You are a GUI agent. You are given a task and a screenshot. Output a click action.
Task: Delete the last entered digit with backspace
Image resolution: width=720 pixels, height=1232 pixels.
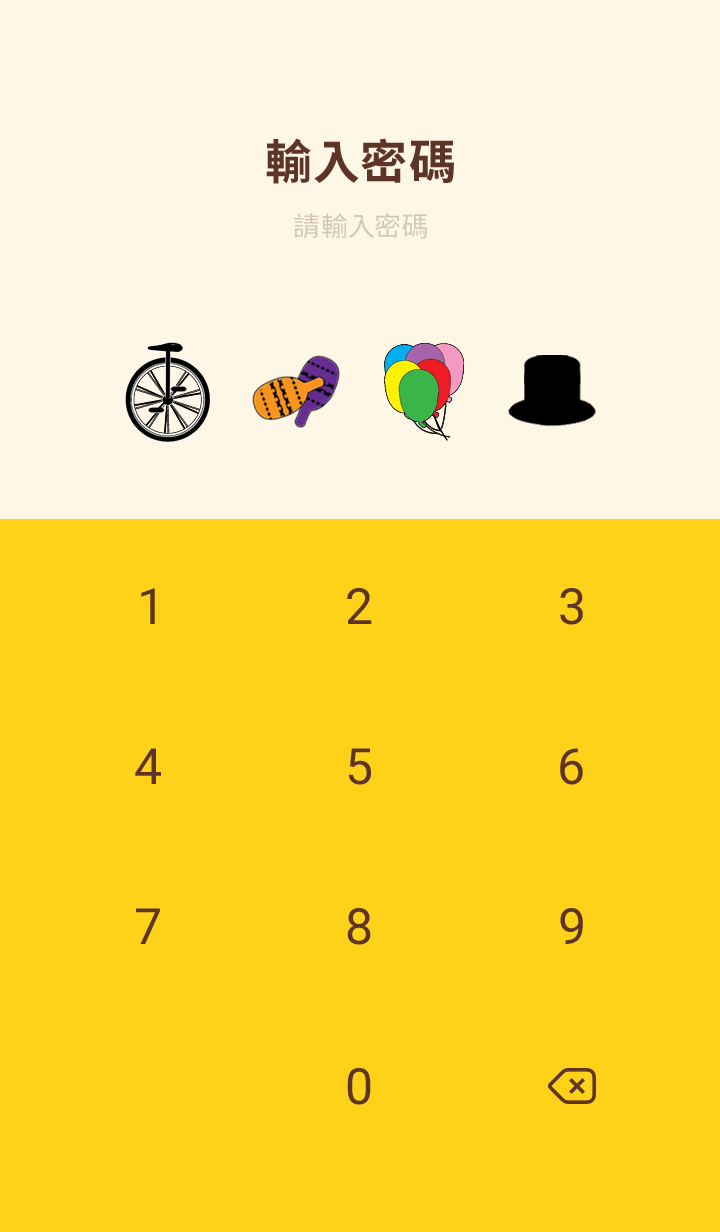[x=572, y=1086]
